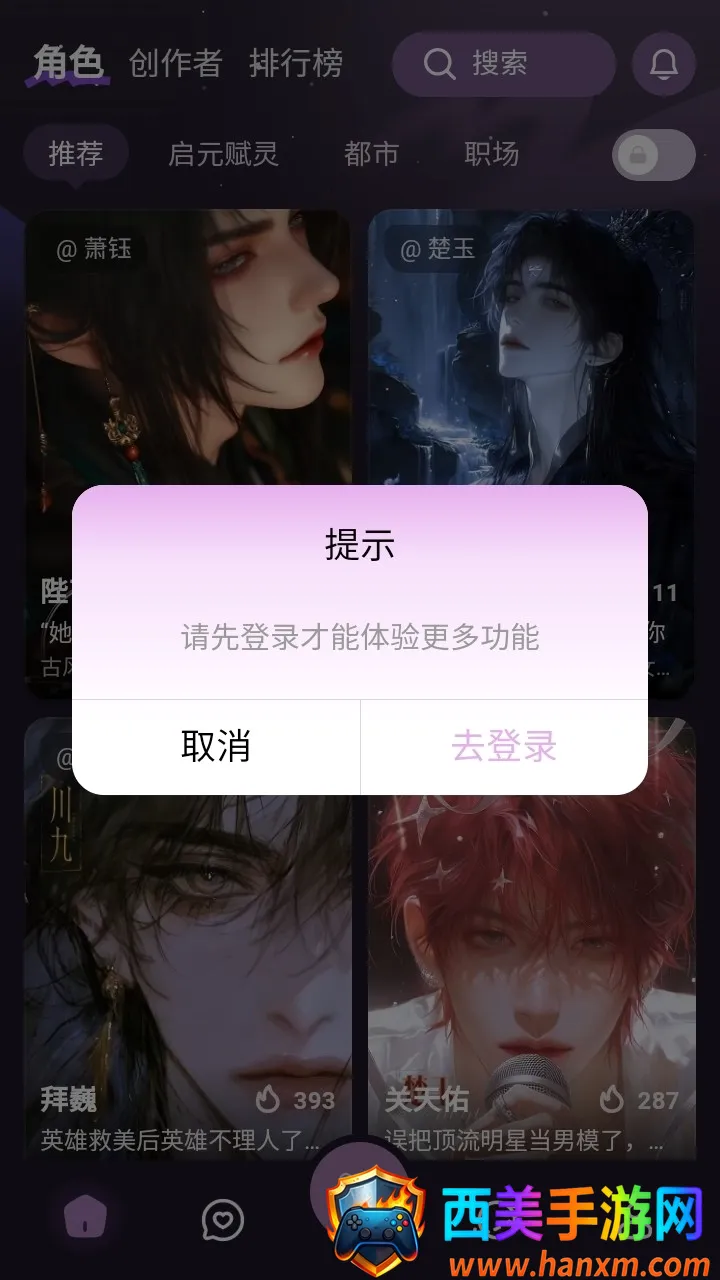The image size is (720, 1280).
Task: Open the heart chat bubble tab
Action: click(x=223, y=1219)
